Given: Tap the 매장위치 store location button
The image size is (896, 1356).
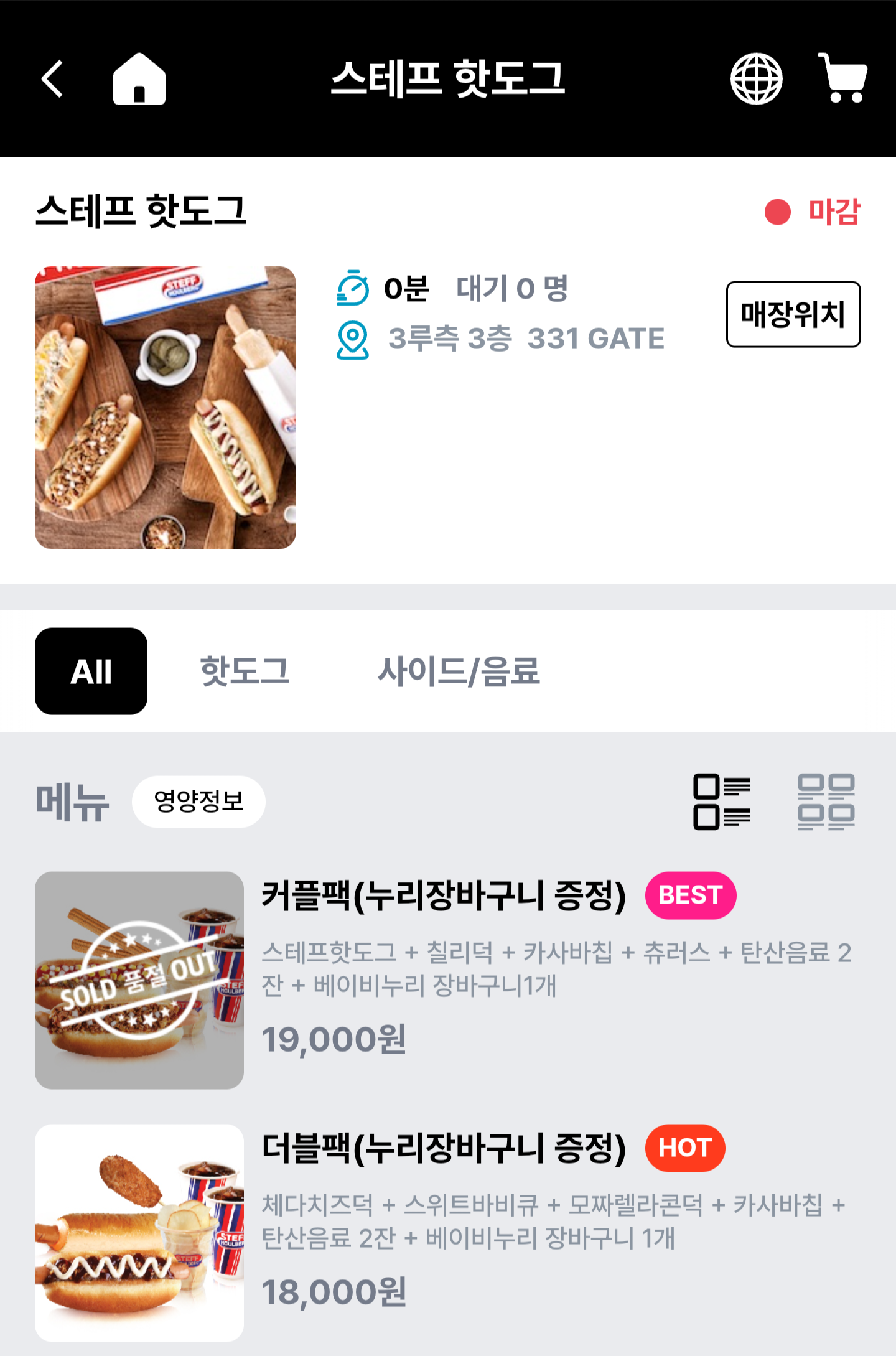Looking at the screenshot, I should coord(793,314).
